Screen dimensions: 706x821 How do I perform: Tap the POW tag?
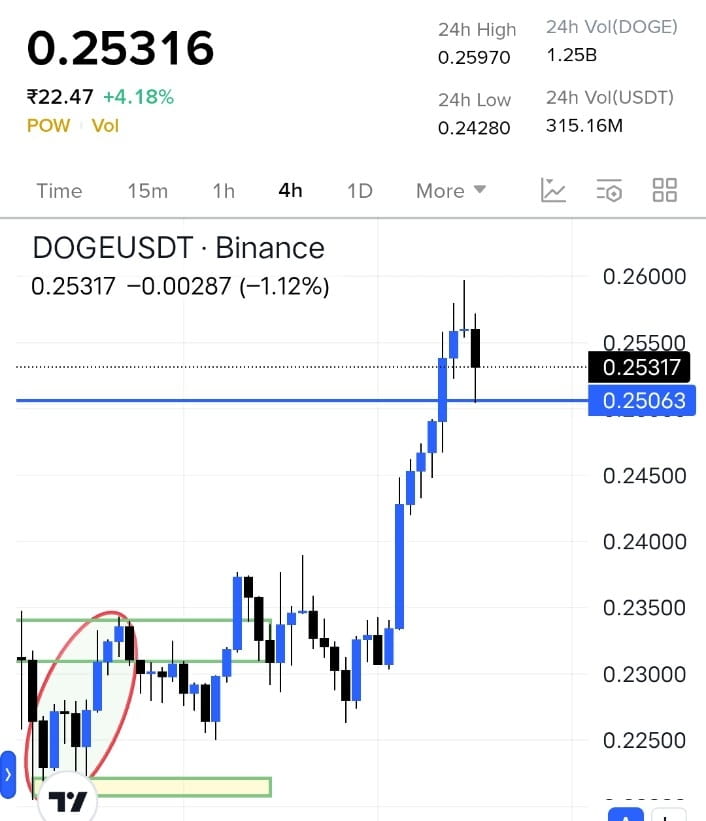[x=48, y=125]
